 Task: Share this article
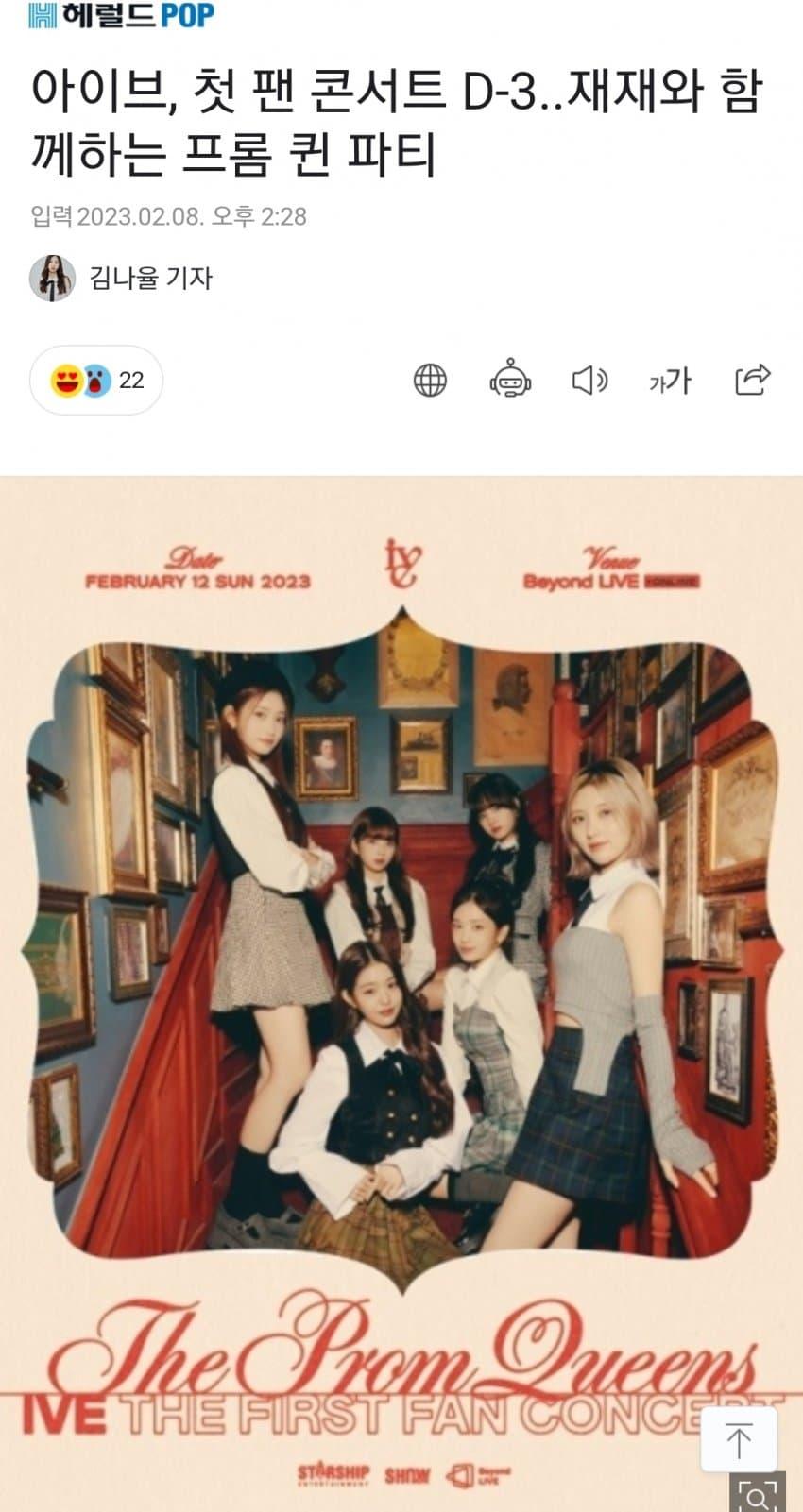pos(753,380)
